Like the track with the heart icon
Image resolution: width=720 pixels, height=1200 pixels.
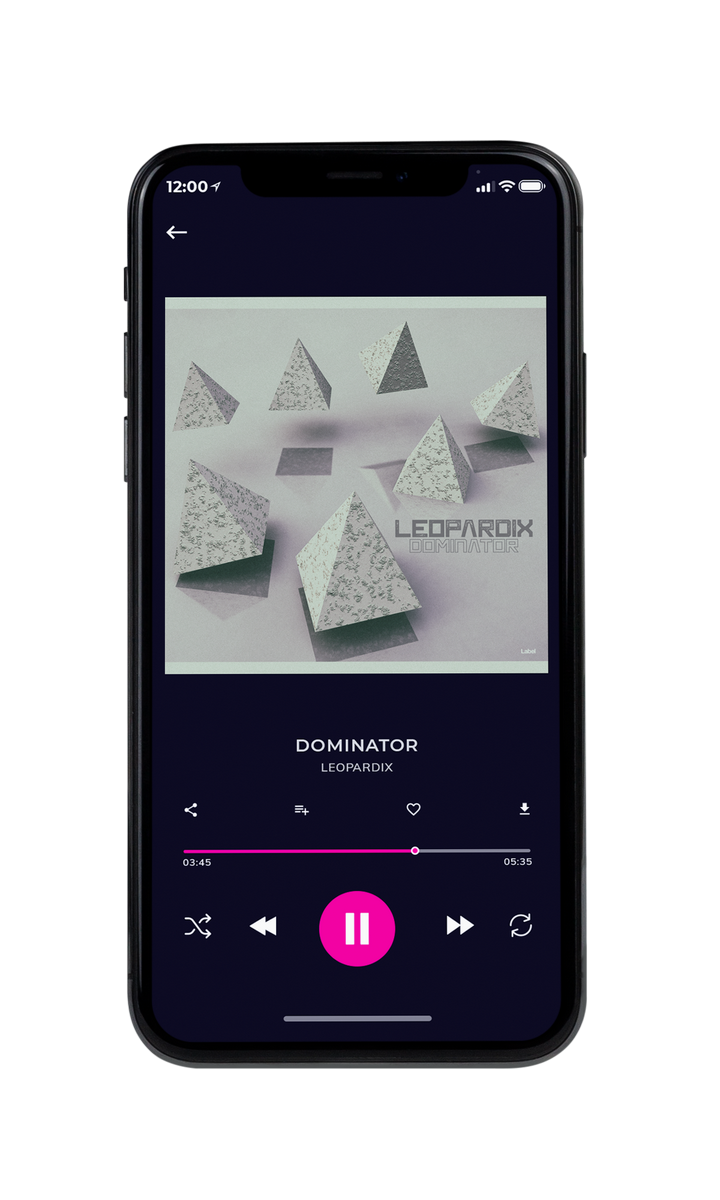click(414, 810)
